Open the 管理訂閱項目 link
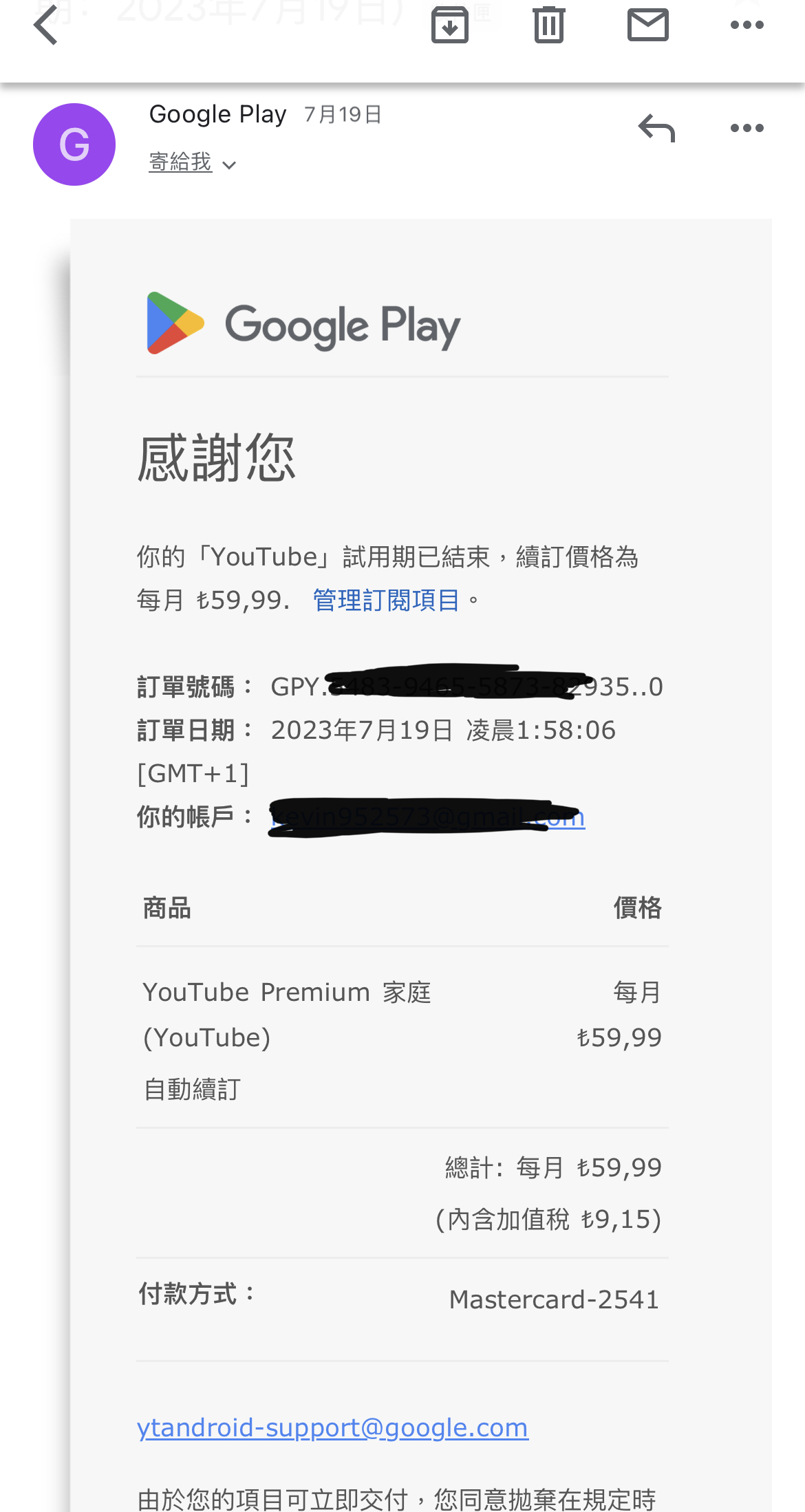The height and width of the screenshot is (1512, 805). click(x=386, y=601)
